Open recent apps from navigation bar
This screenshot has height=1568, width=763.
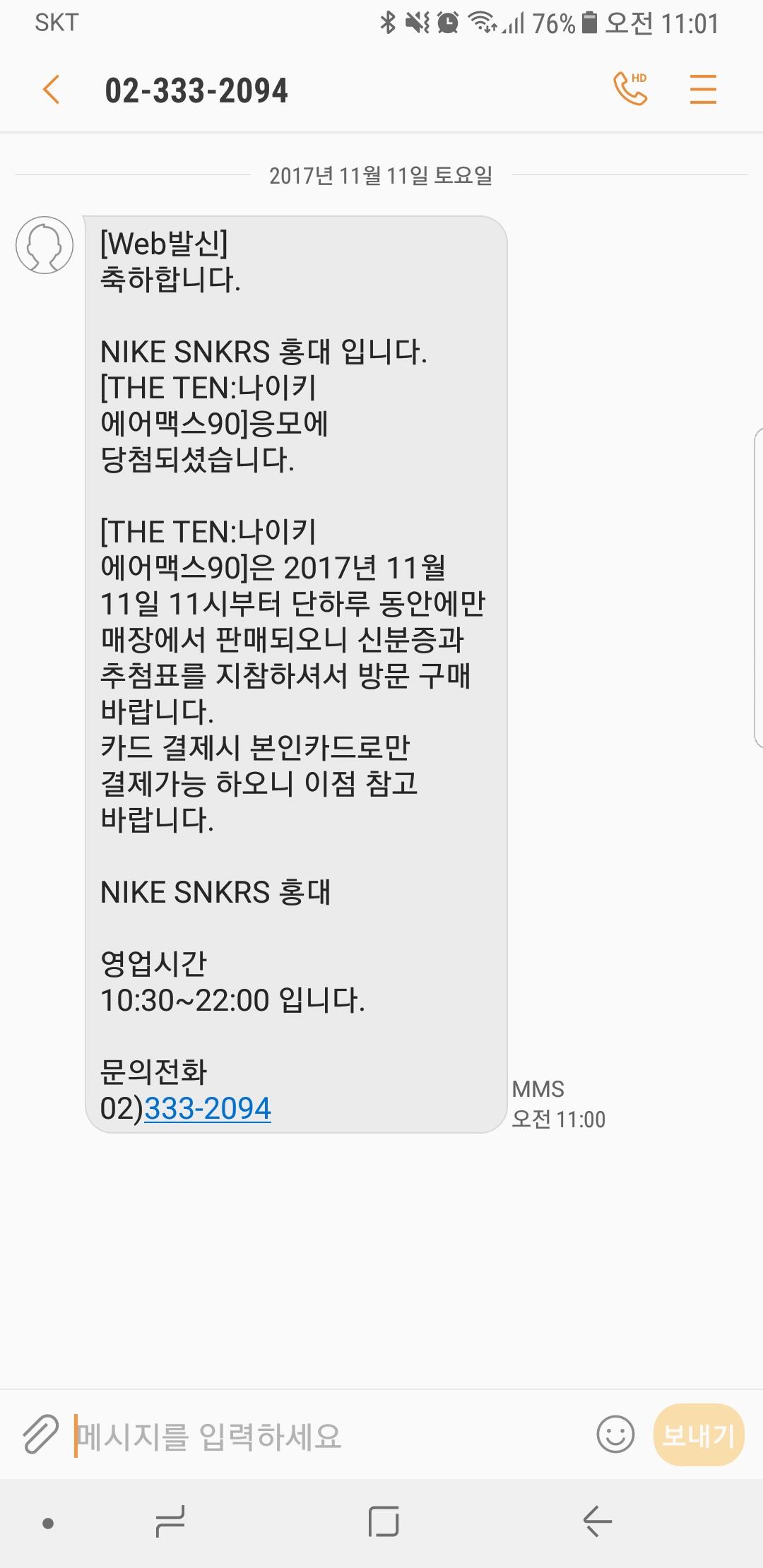tap(170, 1521)
